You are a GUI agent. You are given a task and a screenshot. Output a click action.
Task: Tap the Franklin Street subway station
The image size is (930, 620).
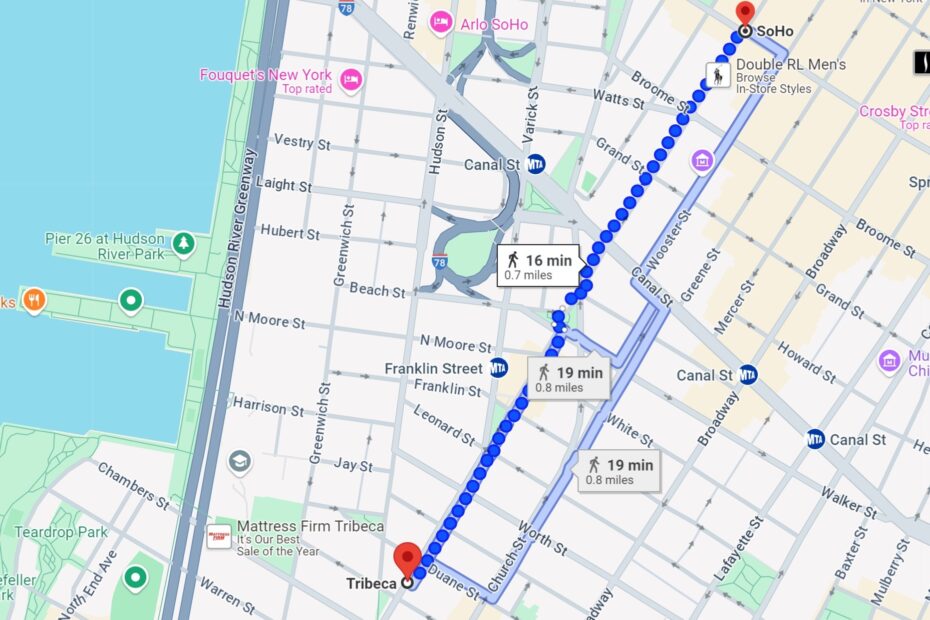coord(498,368)
